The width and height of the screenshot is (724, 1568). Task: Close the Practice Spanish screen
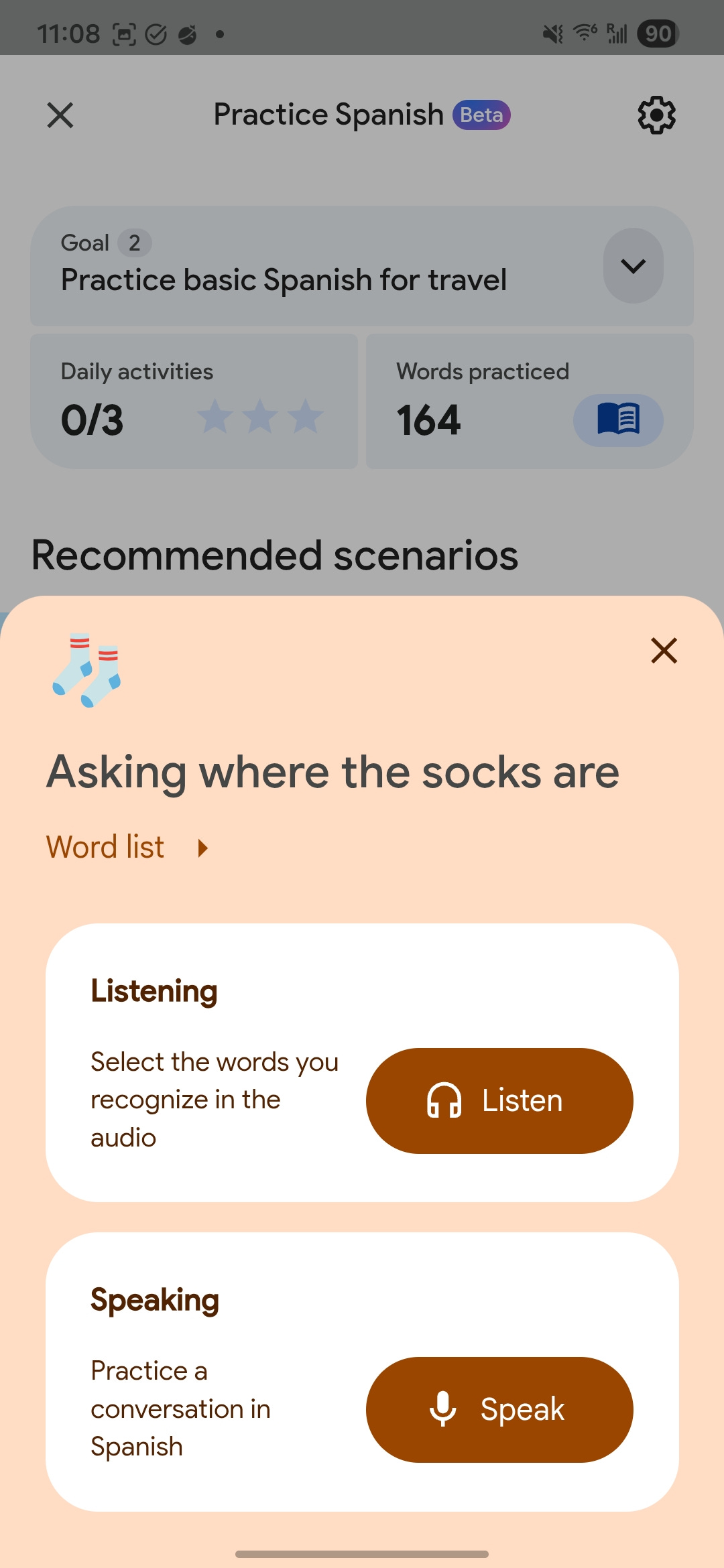tap(60, 115)
